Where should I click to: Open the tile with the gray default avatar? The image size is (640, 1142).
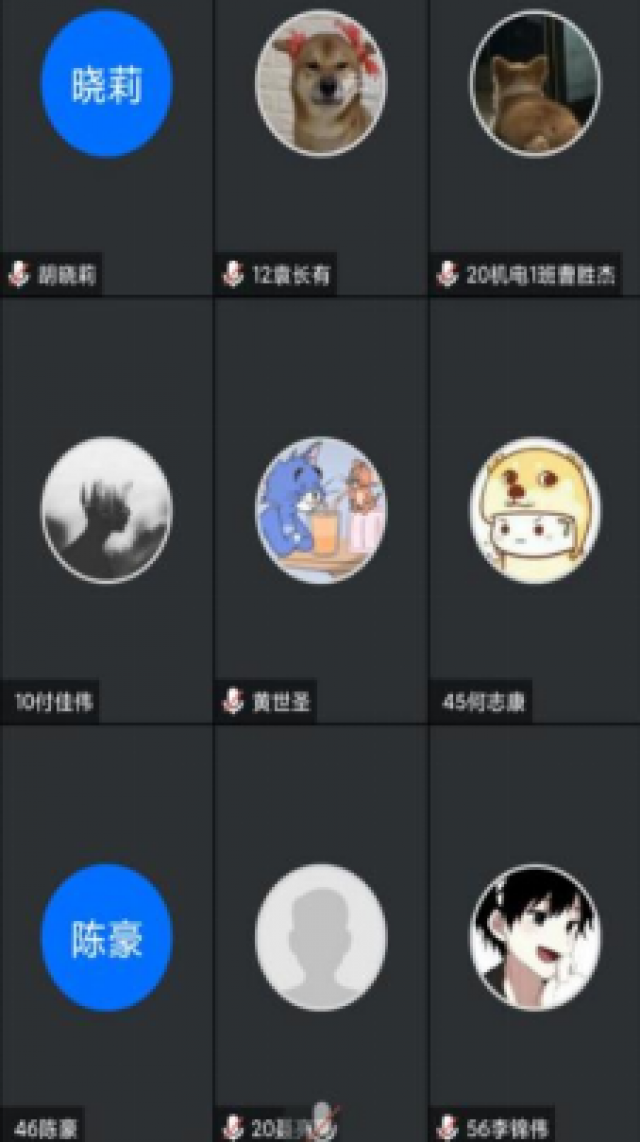tap(321, 935)
